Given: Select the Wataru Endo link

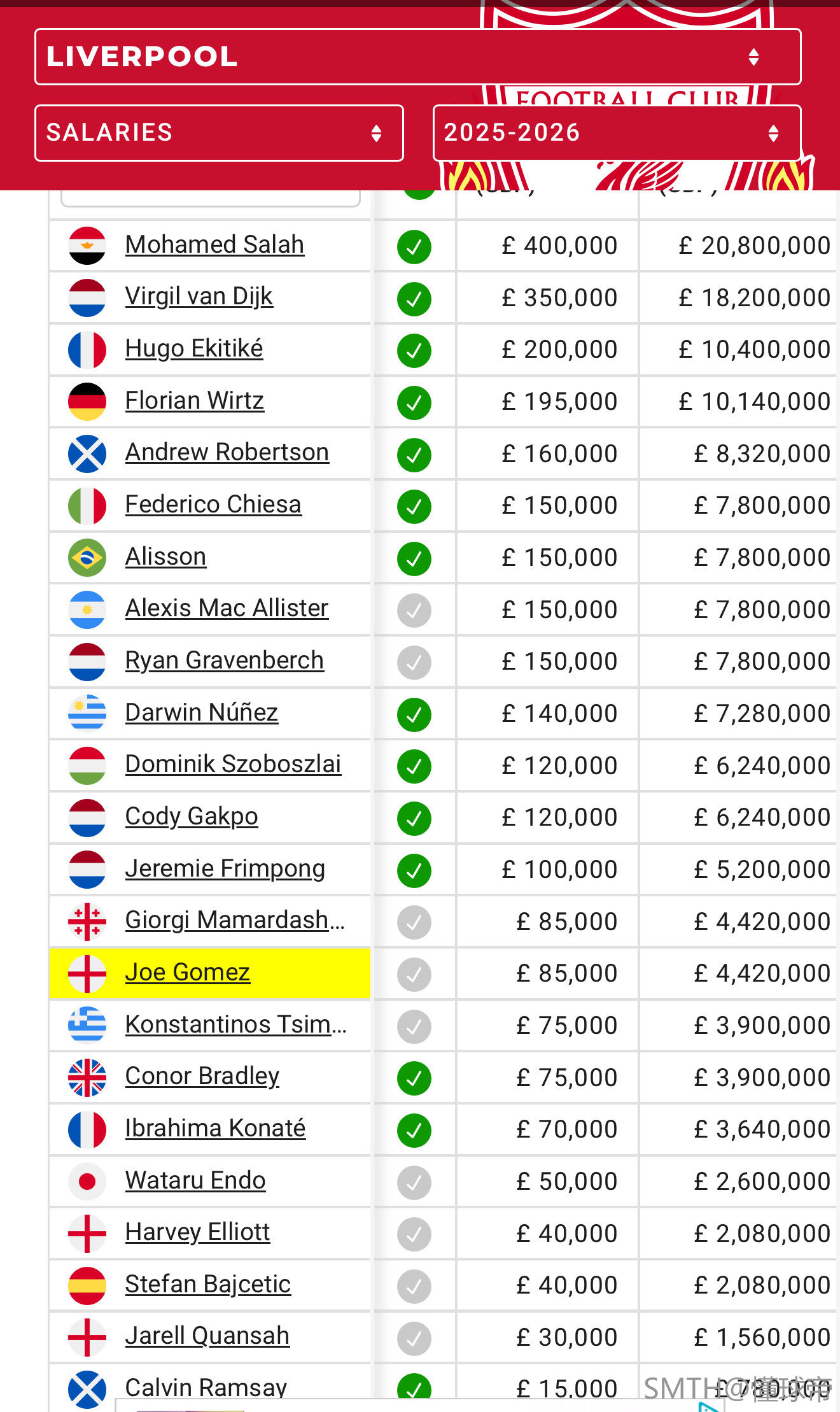Looking at the screenshot, I should pos(195,1181).
